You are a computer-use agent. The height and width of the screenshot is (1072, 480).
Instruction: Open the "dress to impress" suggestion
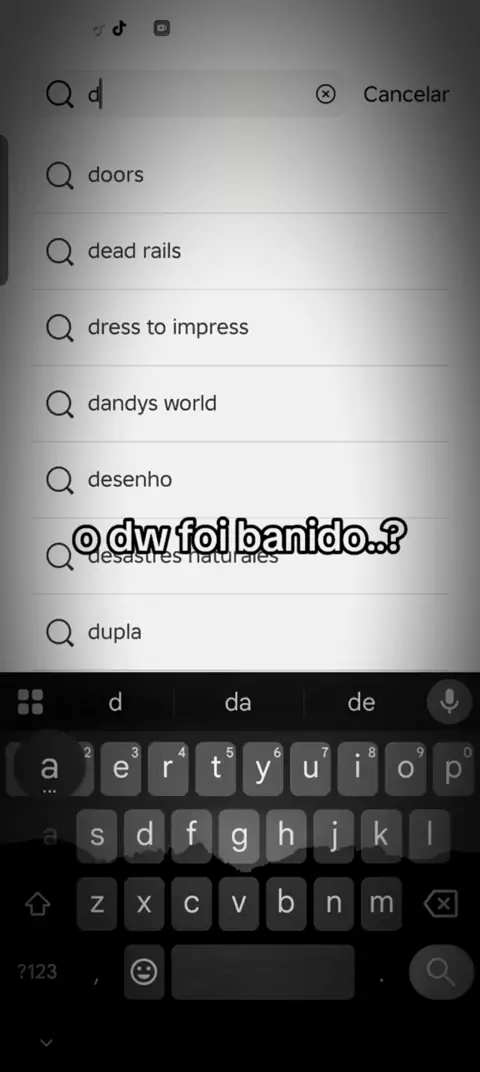240,327
